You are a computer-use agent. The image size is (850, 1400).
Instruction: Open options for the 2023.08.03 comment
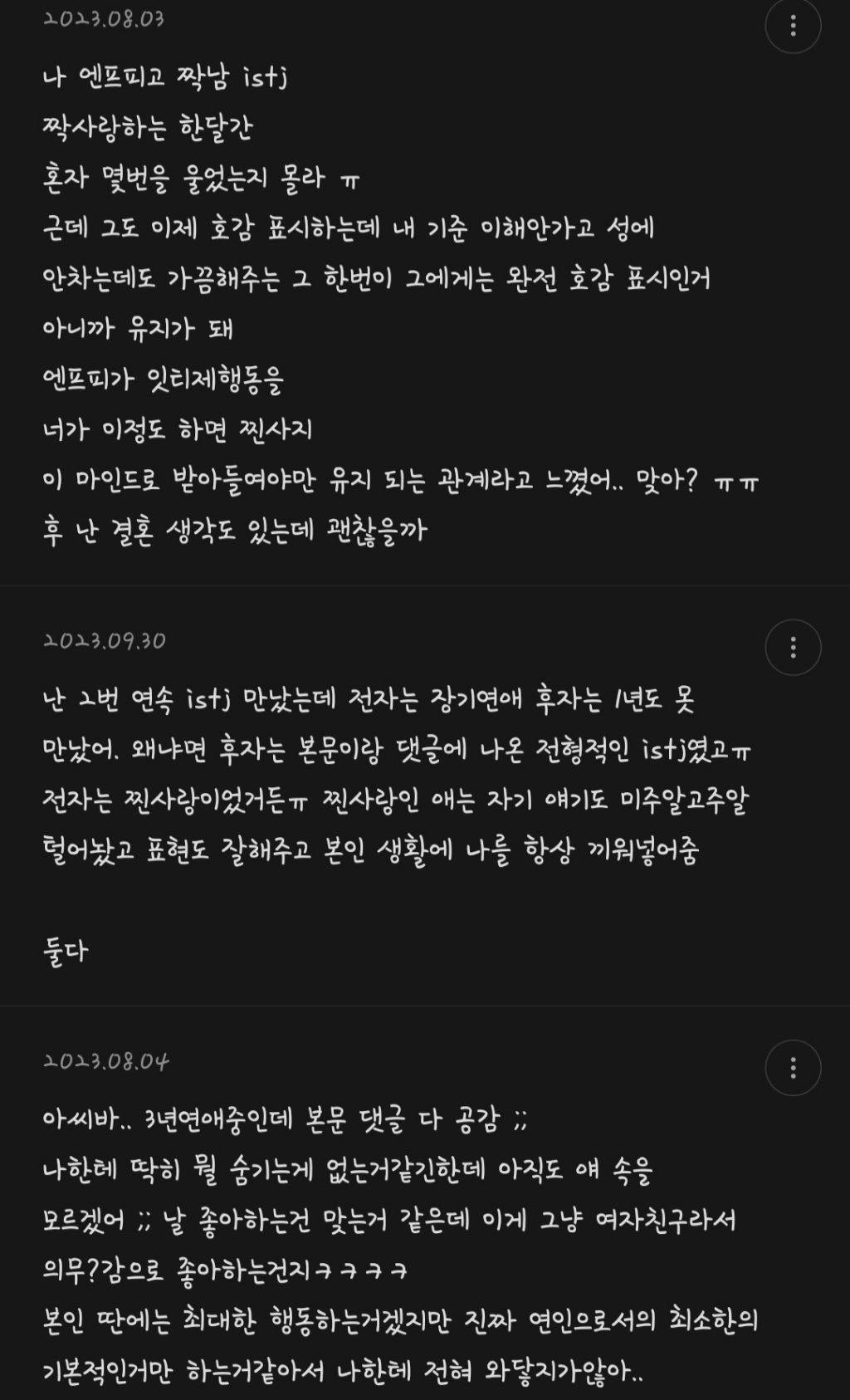[793, 26]
